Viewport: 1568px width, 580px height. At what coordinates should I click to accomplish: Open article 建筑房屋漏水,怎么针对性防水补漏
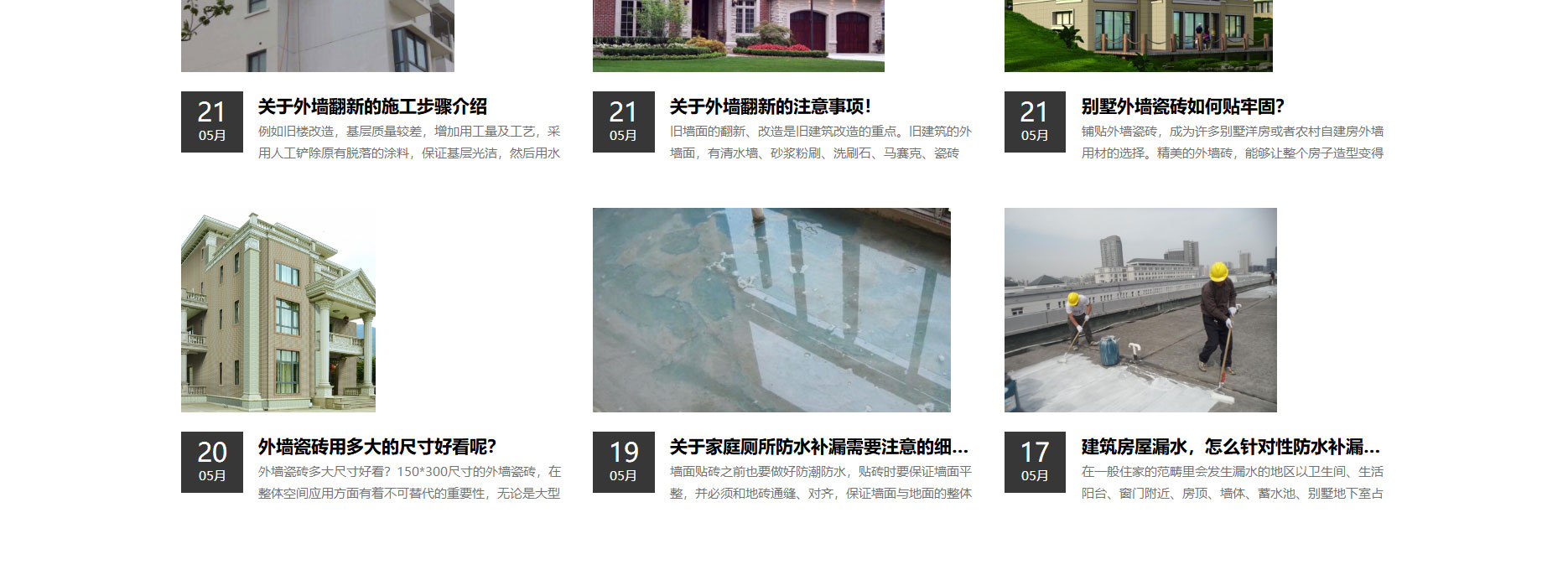click(x=1230, y=448)
